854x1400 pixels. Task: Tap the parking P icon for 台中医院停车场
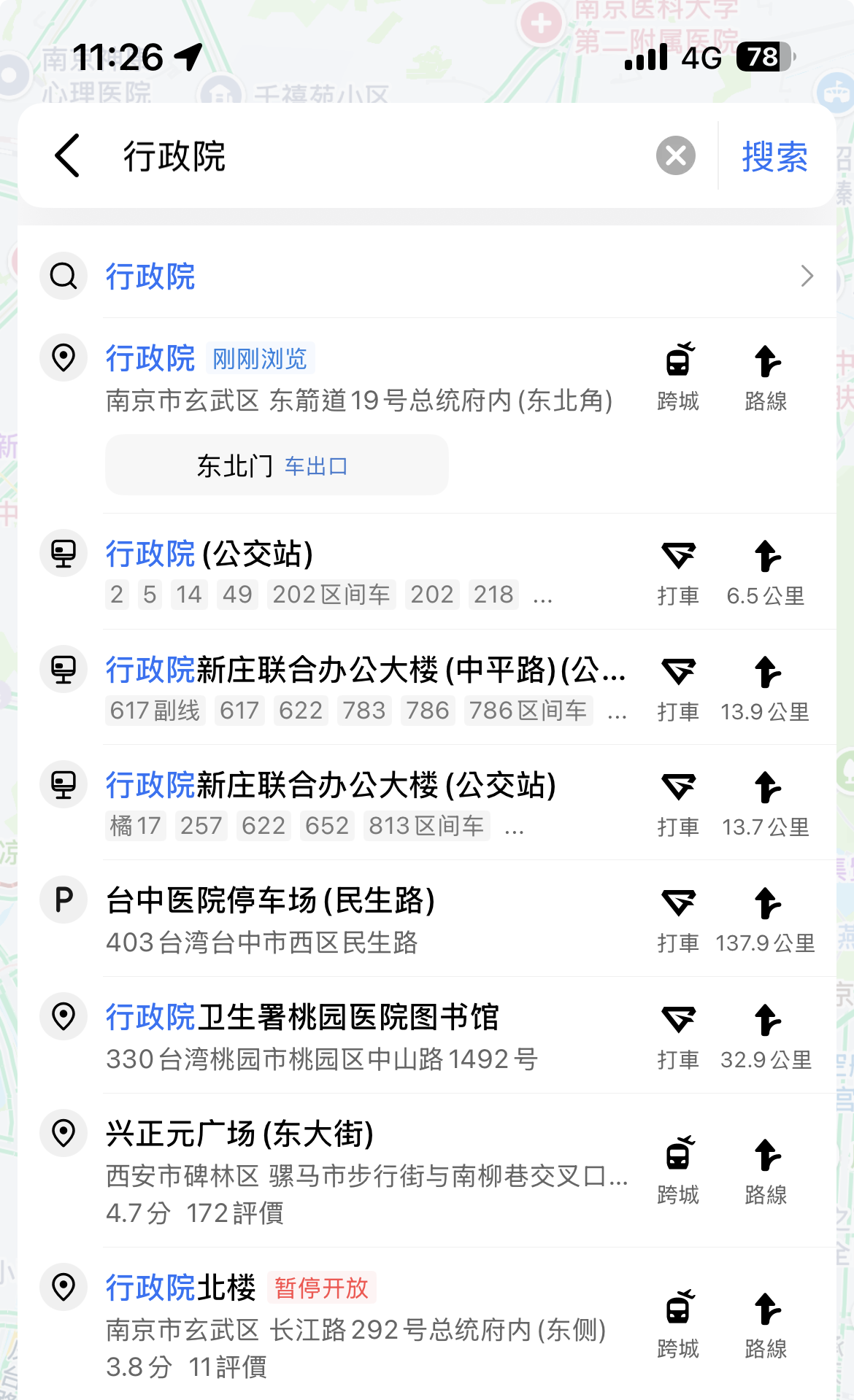point(63,900)
